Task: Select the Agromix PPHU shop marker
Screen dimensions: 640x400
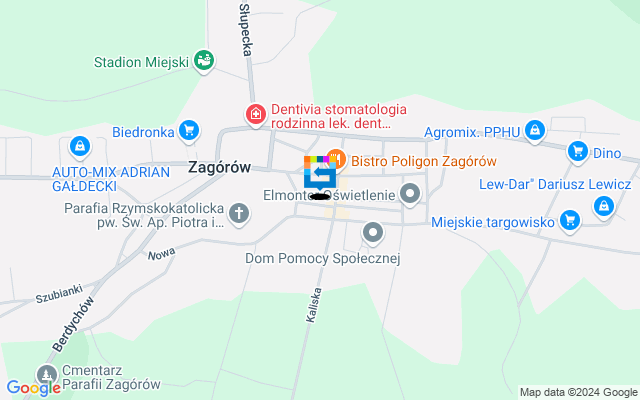Action: click(x=536, y=130)
